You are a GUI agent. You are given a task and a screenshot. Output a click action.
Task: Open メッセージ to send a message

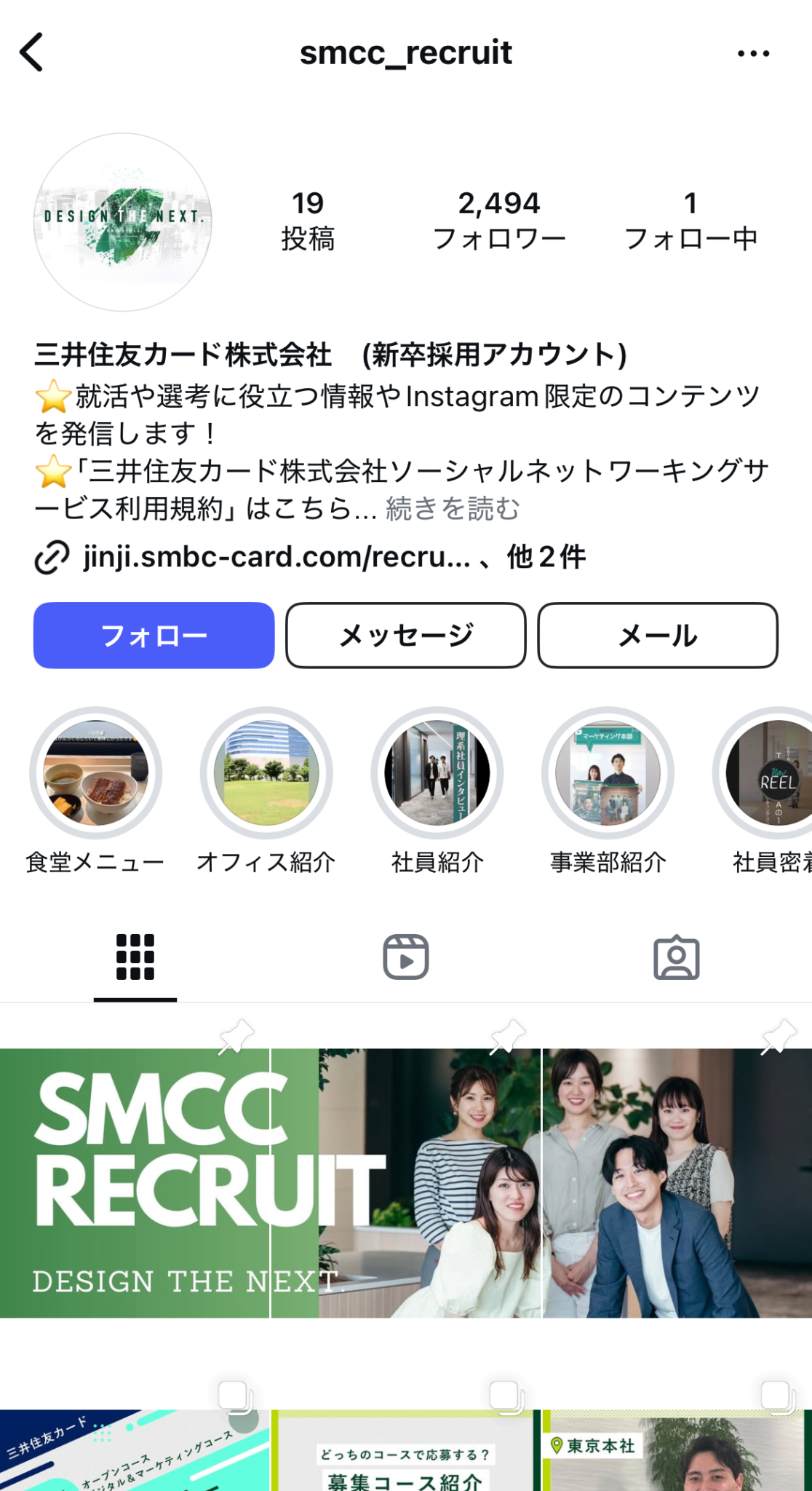(x=406, y=636)
